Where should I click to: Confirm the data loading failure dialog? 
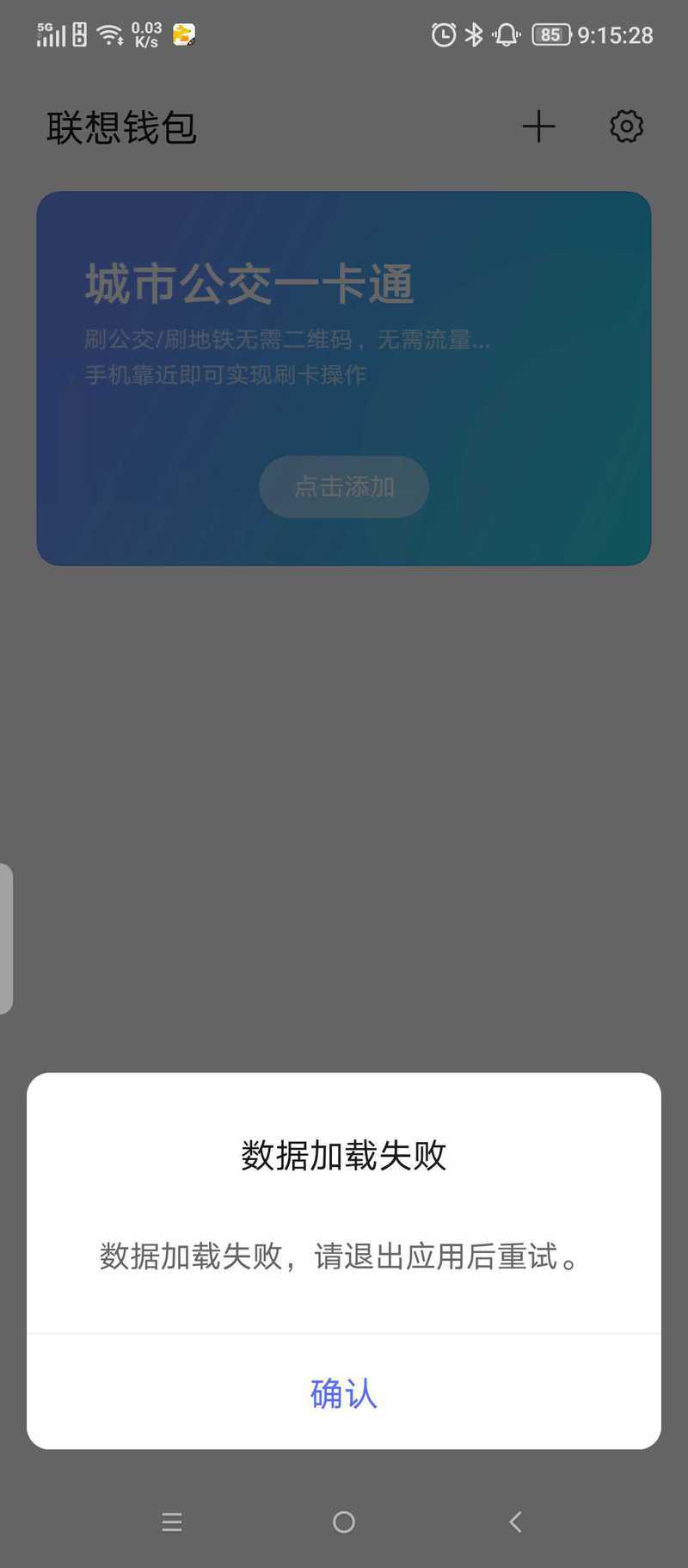point(344,1392)
